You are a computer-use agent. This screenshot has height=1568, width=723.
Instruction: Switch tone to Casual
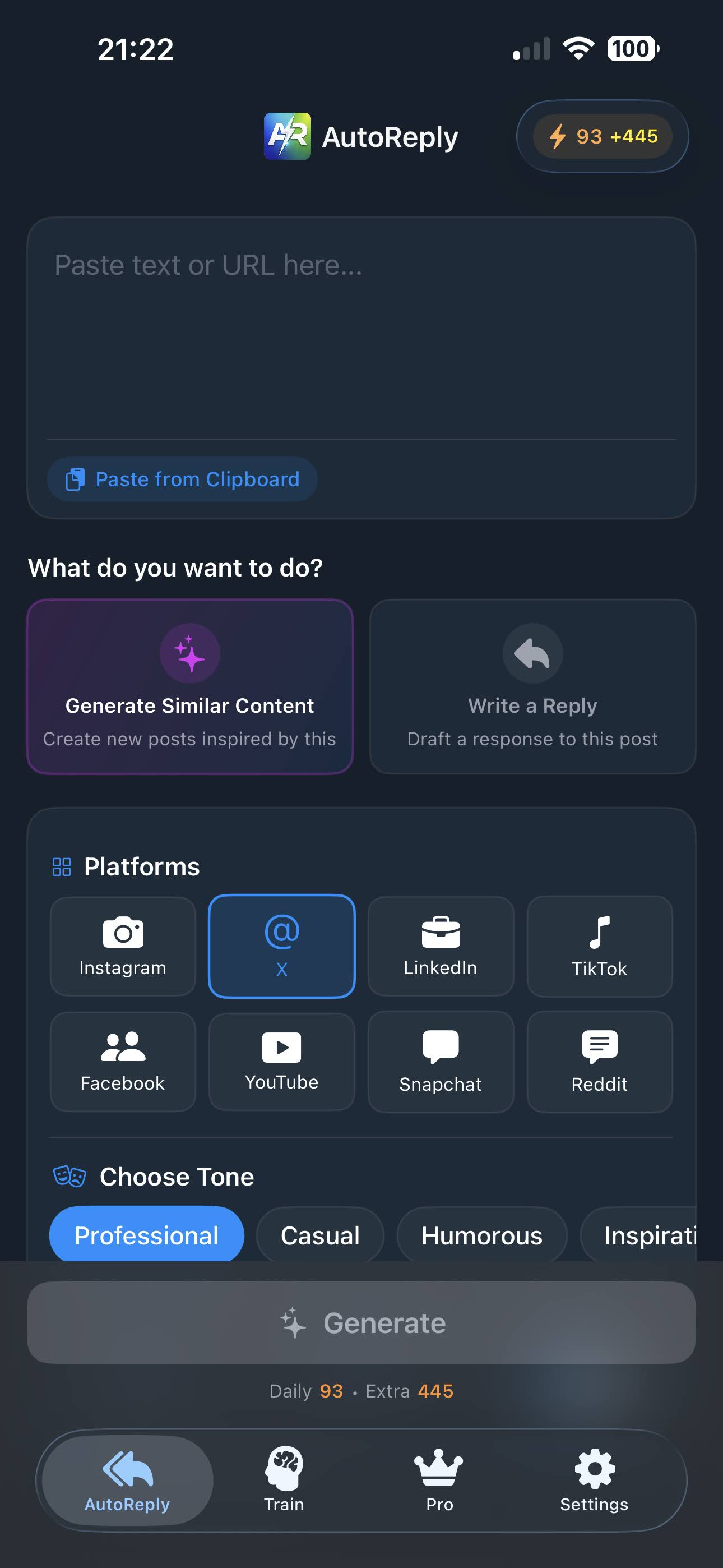click(320, 1235)
